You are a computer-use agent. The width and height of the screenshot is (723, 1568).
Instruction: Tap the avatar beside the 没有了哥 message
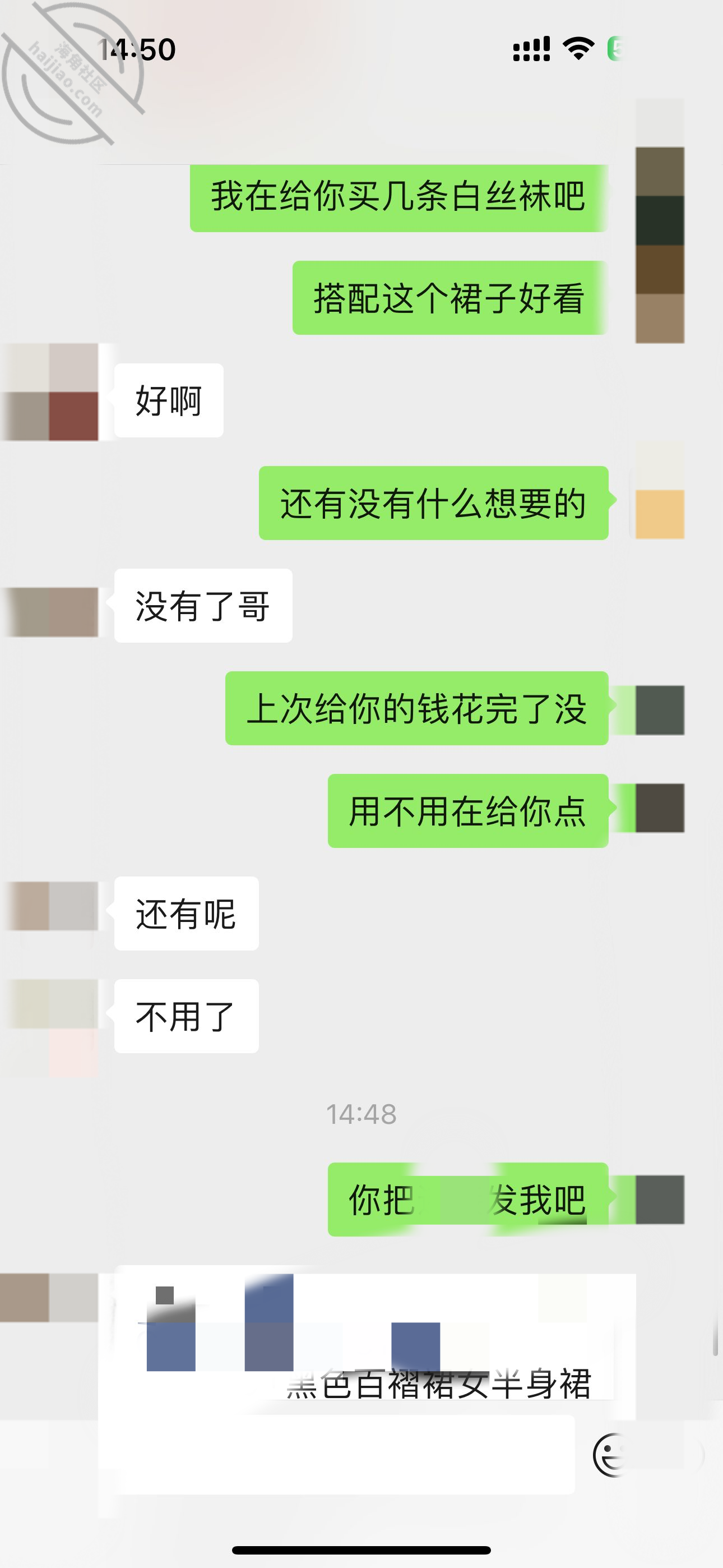pos(50,612)
